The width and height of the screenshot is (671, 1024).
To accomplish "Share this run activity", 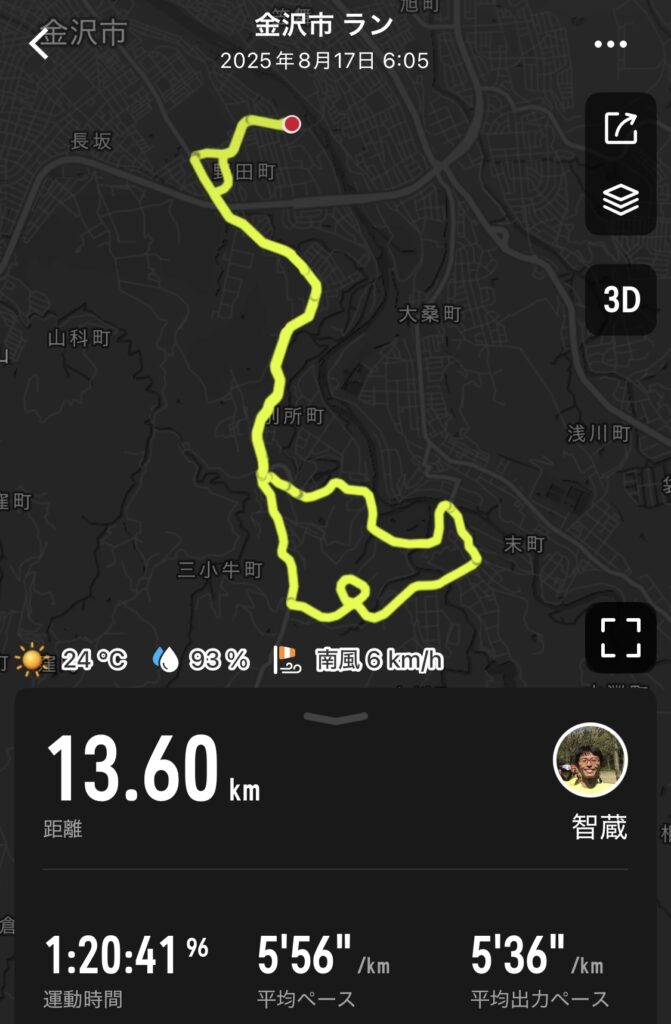I will pos(620,129).
